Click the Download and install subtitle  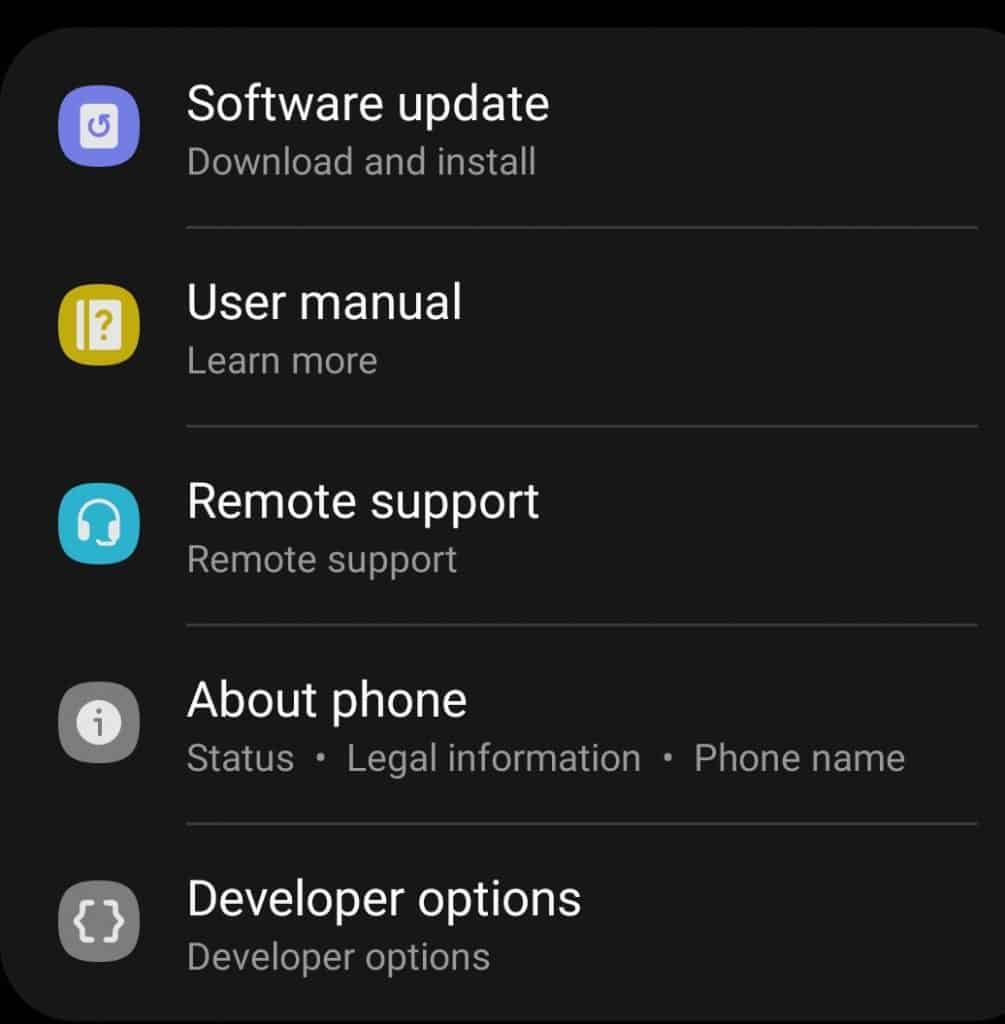coord(362,161)
